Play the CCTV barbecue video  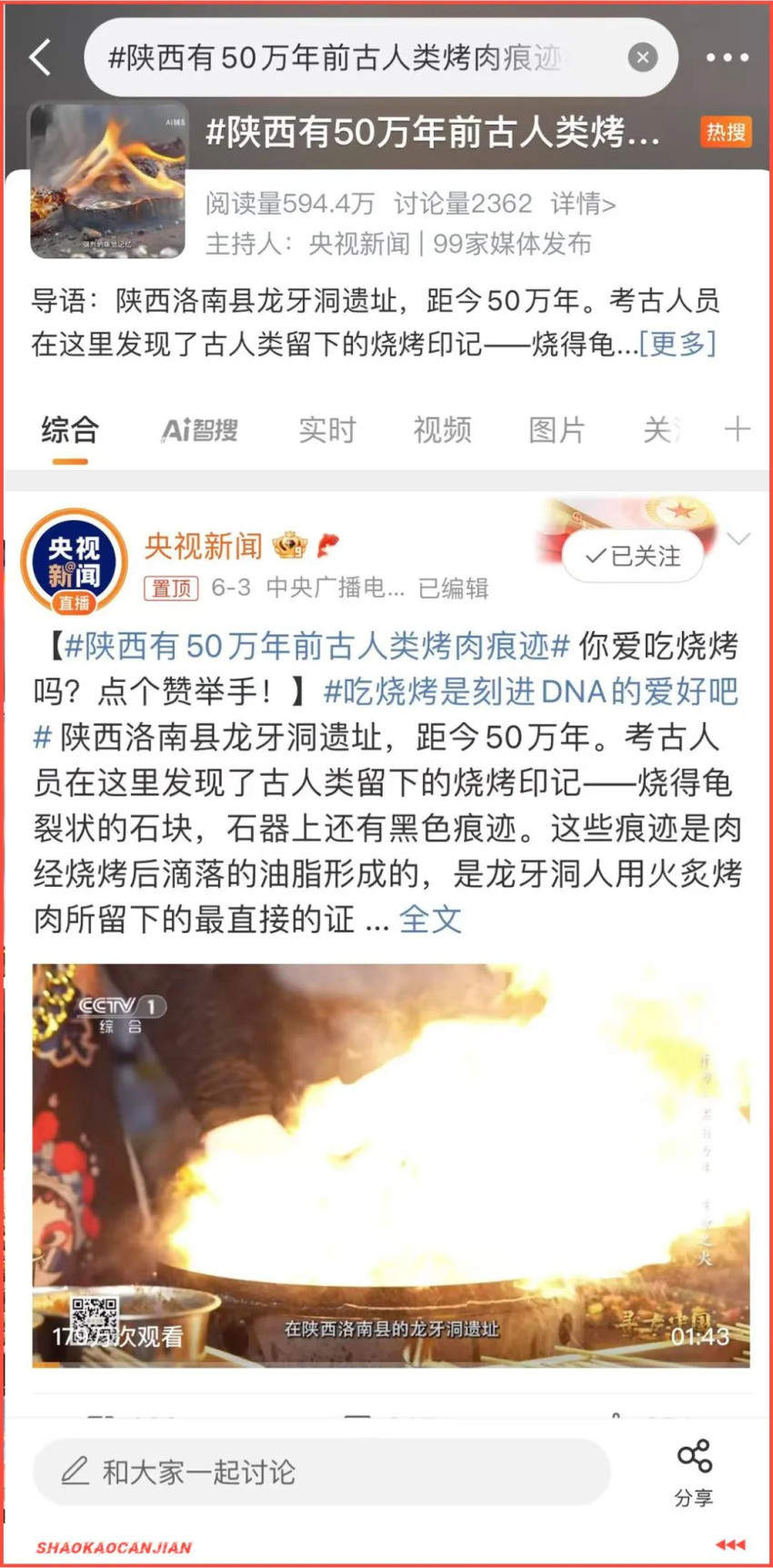391,1164
